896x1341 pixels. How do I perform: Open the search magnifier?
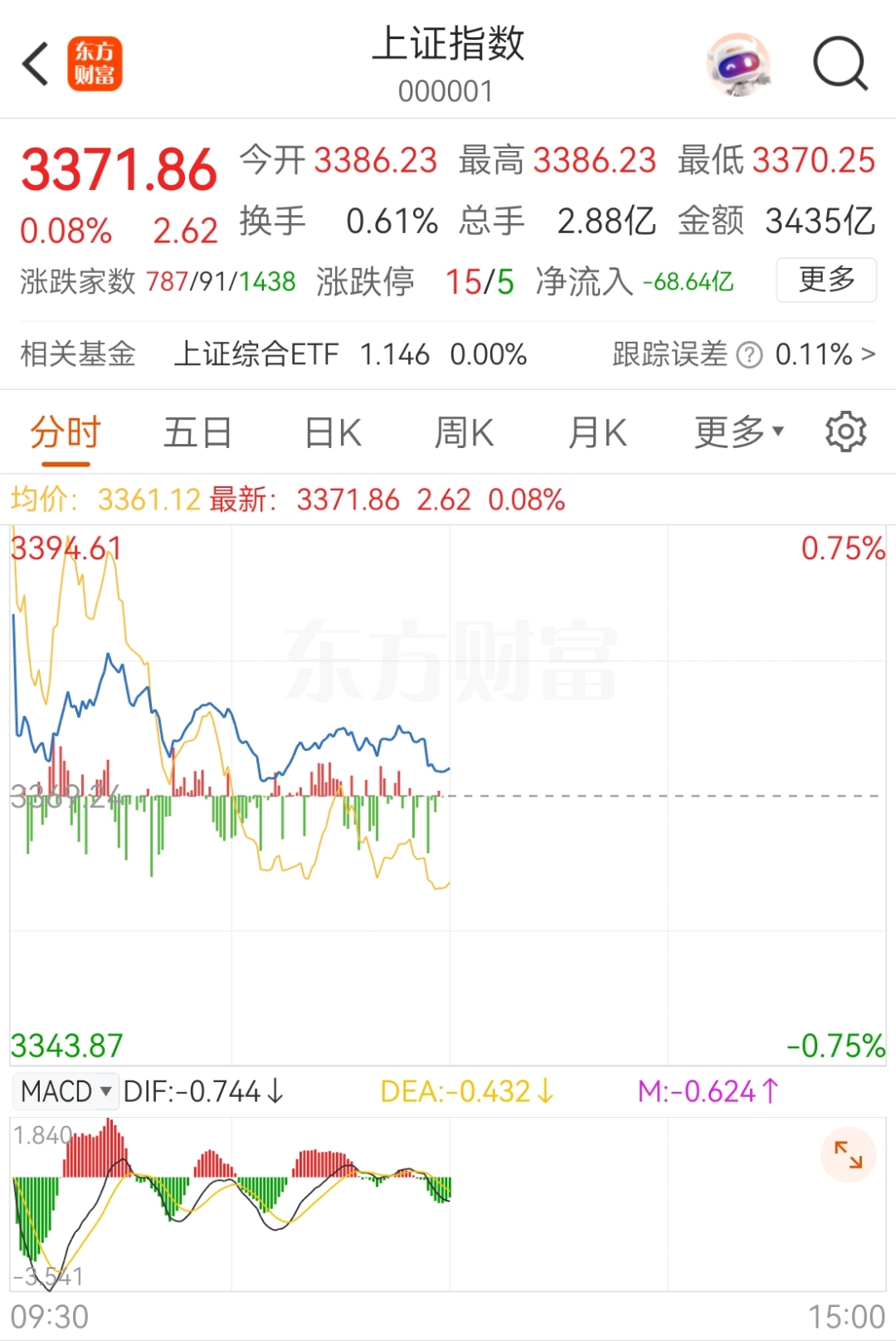[839, 64]
